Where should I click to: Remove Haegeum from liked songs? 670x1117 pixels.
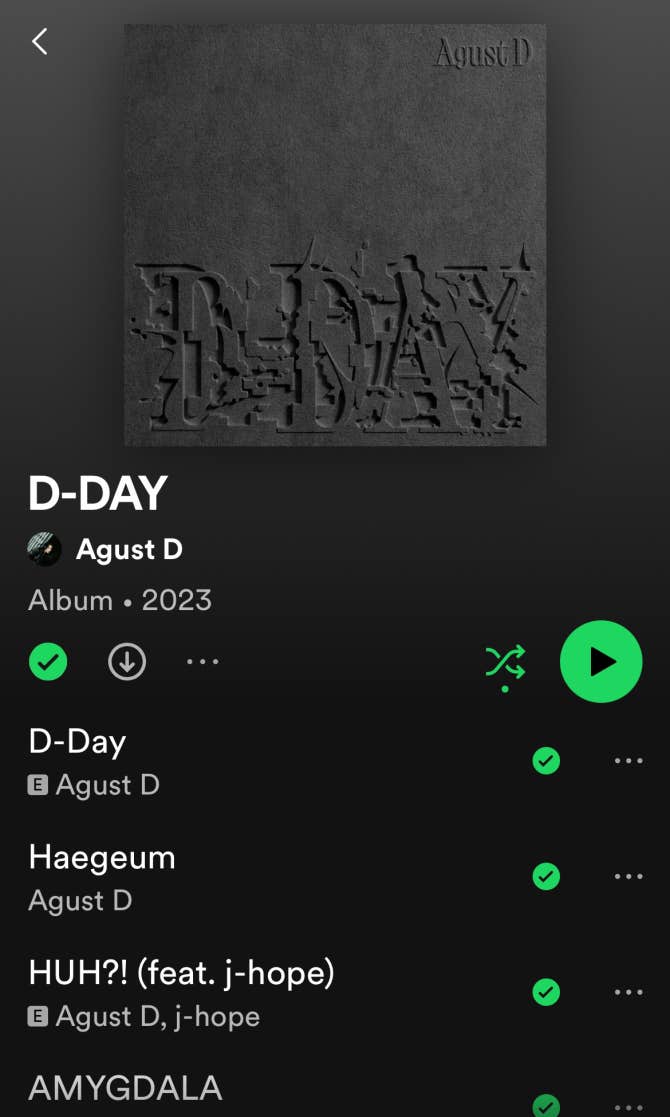(x=546, y=877)
